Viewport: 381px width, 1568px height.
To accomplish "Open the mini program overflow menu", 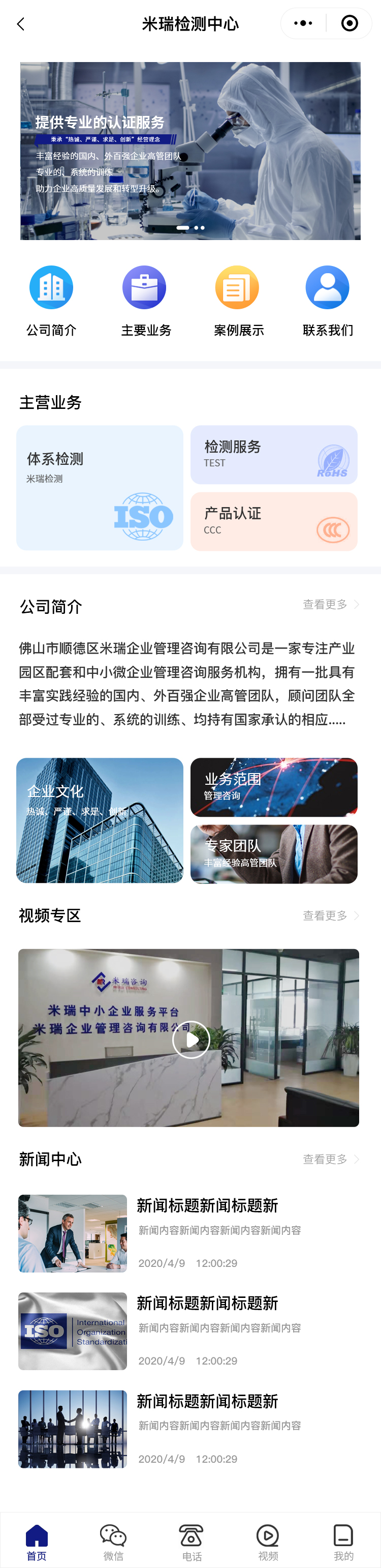I will tap(303, 24).
